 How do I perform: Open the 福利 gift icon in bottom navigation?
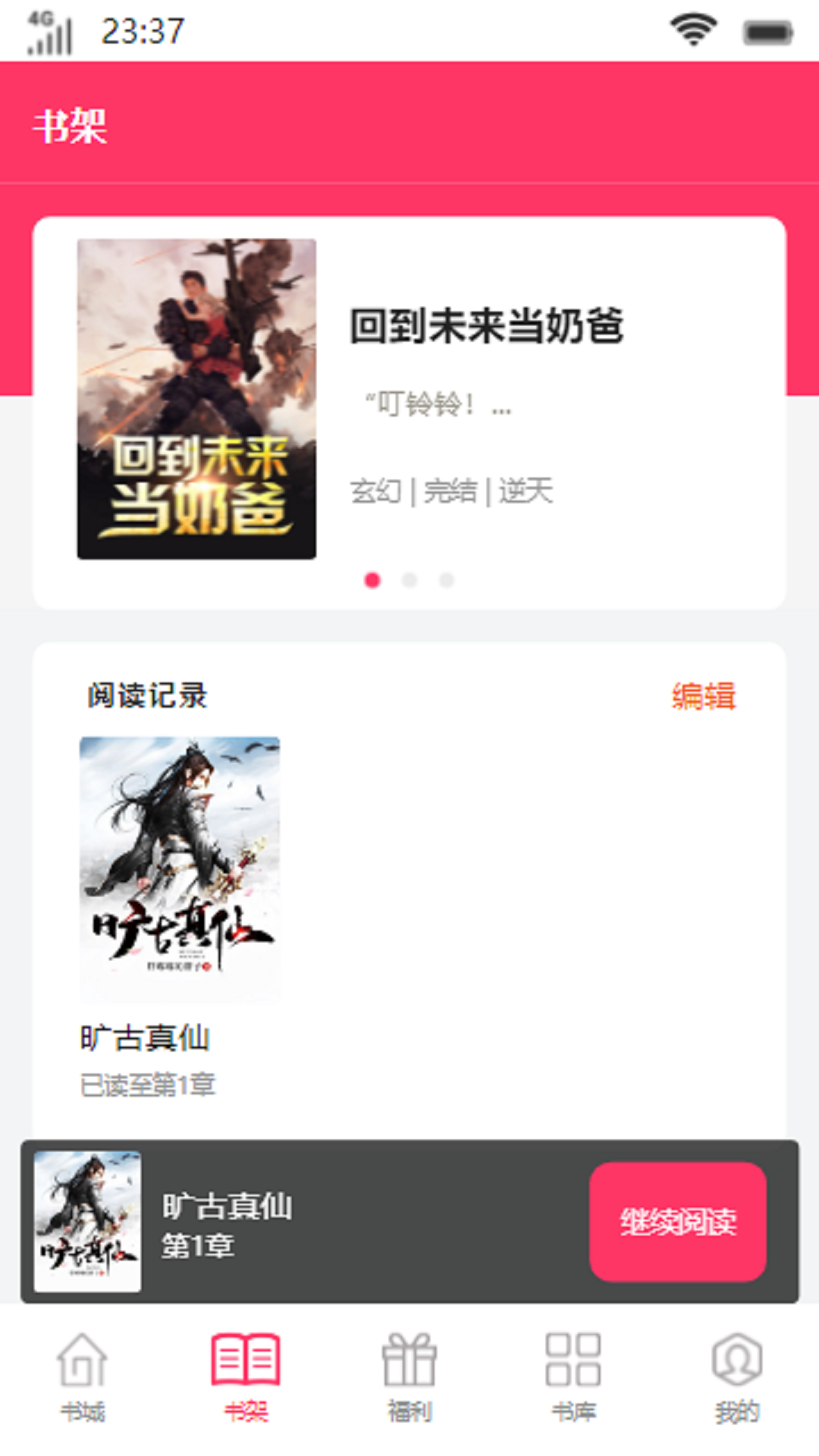pyautogui.click(x=409, y=1365)
